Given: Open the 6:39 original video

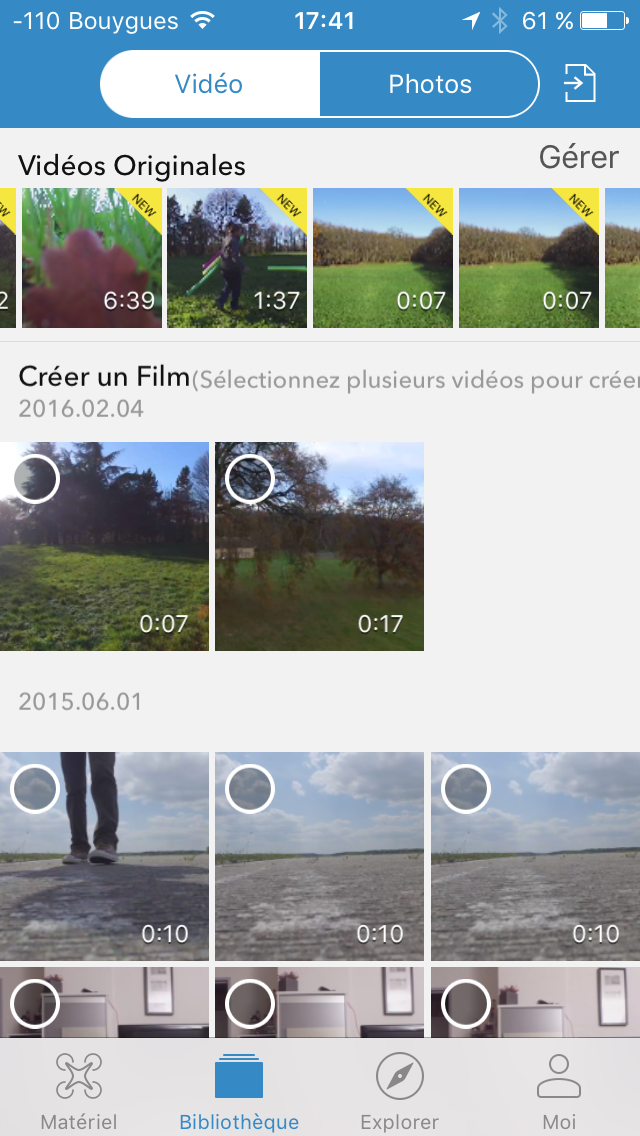Looking at the screenshot, I should pos(92,258).
